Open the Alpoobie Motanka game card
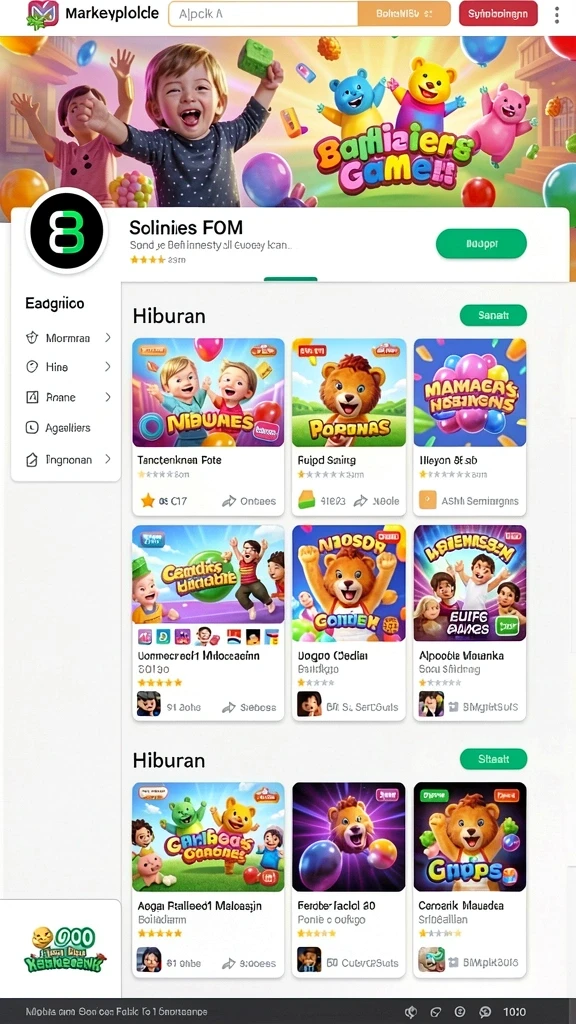Screen dimensions: 576x1024 point(470,623)
